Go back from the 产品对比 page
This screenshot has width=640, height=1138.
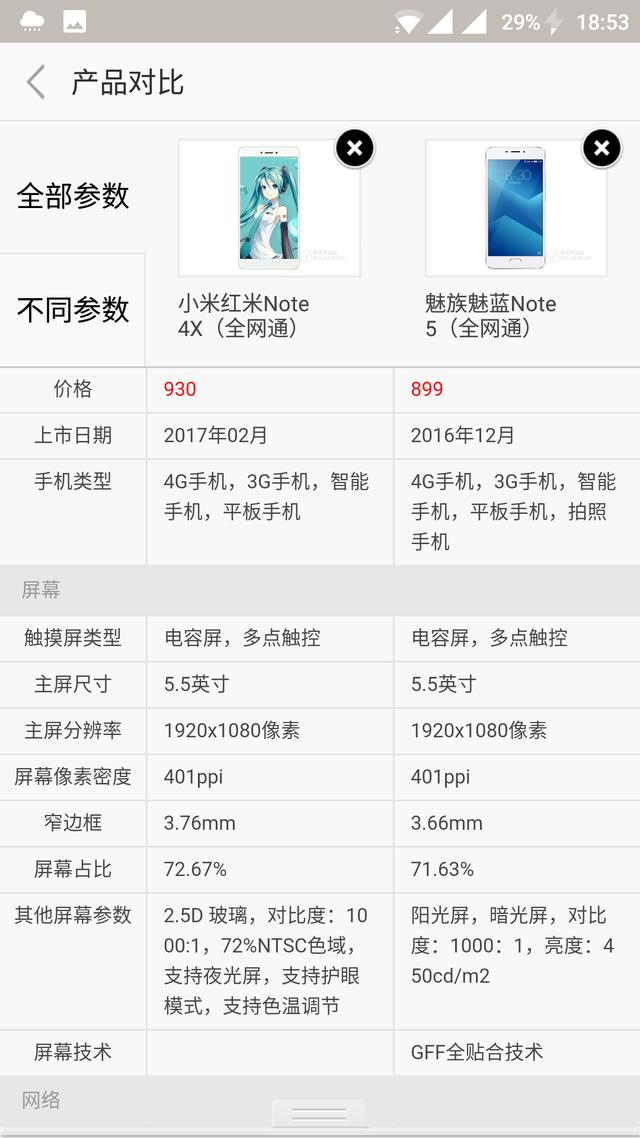[x=36, y=82]
